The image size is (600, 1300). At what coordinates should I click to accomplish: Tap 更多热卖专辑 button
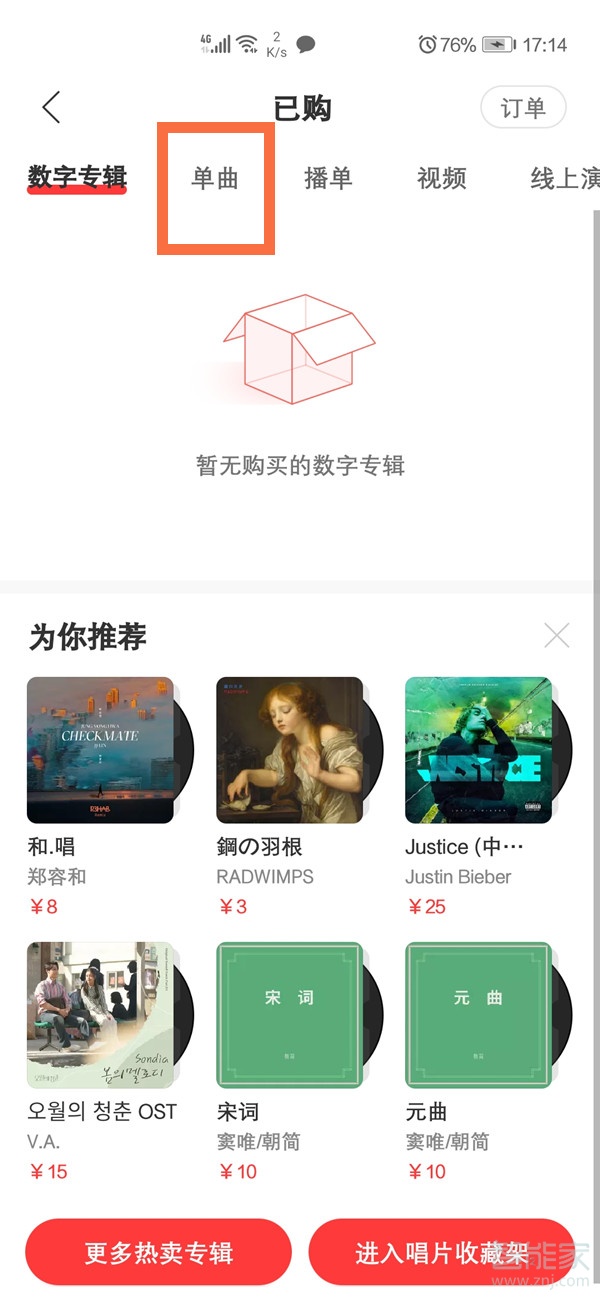(158, 1253)
